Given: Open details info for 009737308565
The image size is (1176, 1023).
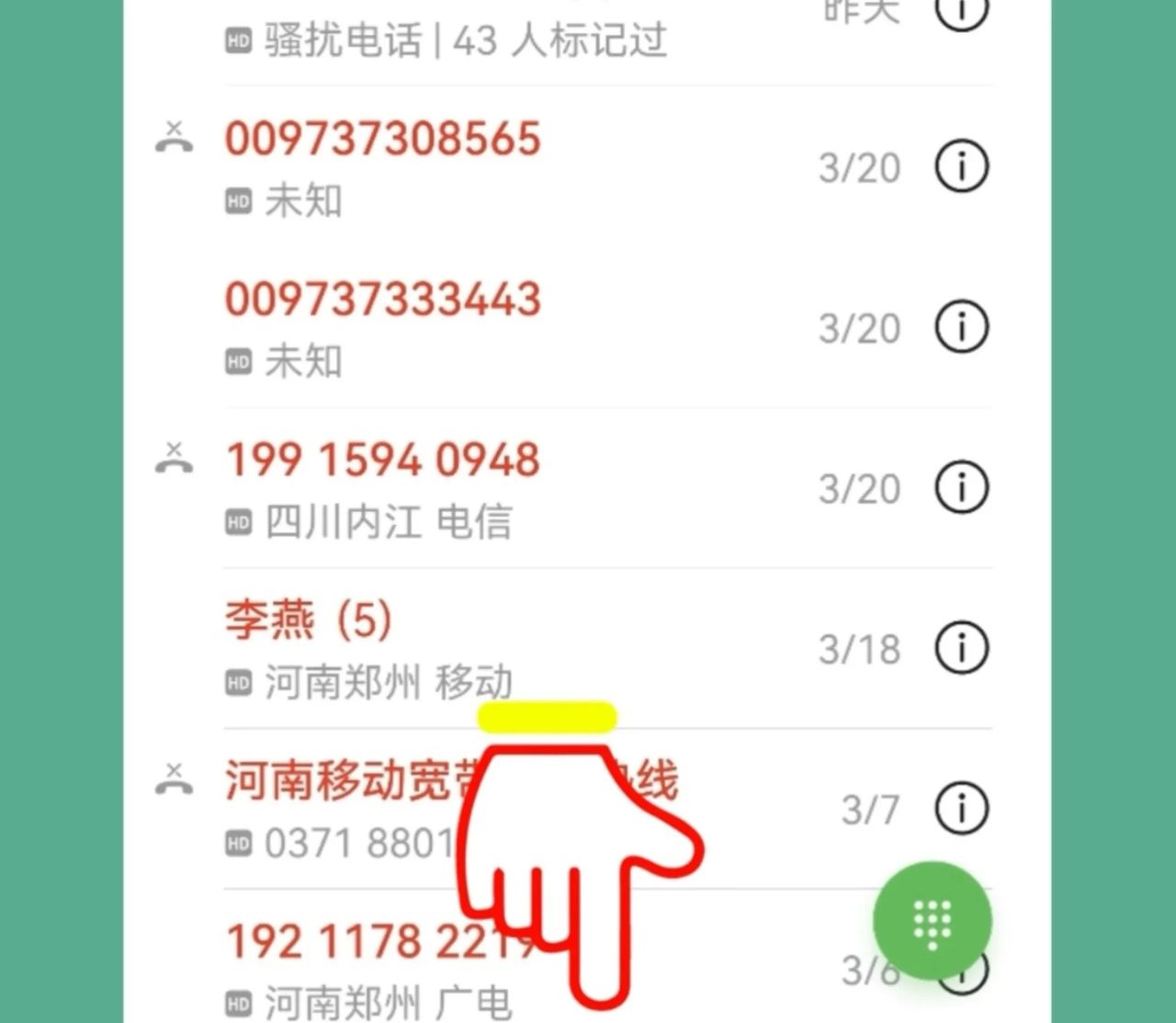Looking at the screenshot, I should coord(961,166).
